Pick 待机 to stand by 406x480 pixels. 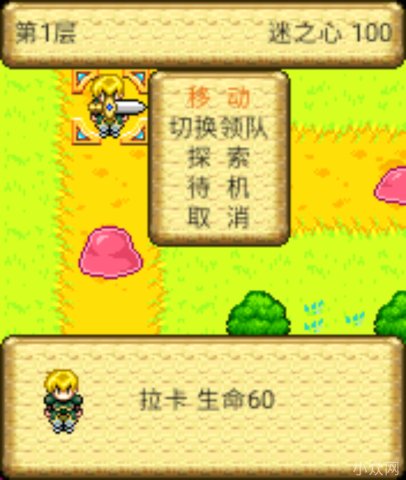219,188
